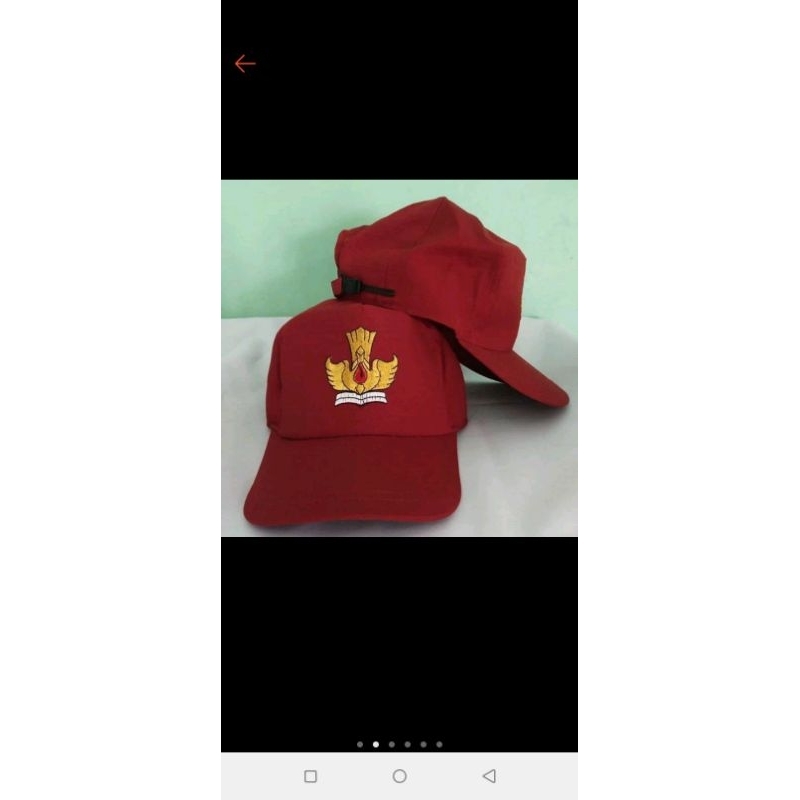Open recent apps from the navigation bar
The image size is (800, 800).
(x=310, y=776)
